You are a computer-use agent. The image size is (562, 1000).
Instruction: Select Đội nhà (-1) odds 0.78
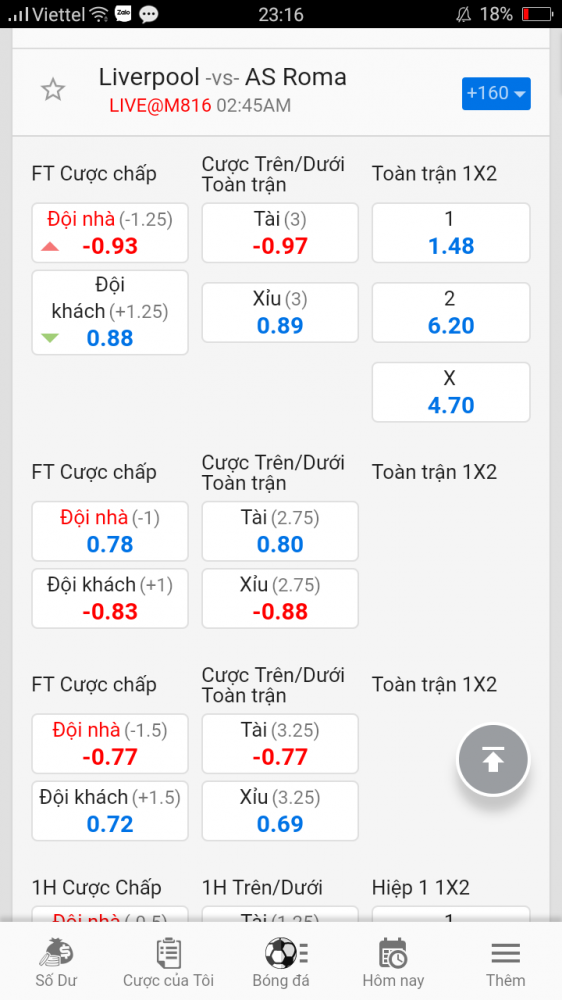[110, 531]
